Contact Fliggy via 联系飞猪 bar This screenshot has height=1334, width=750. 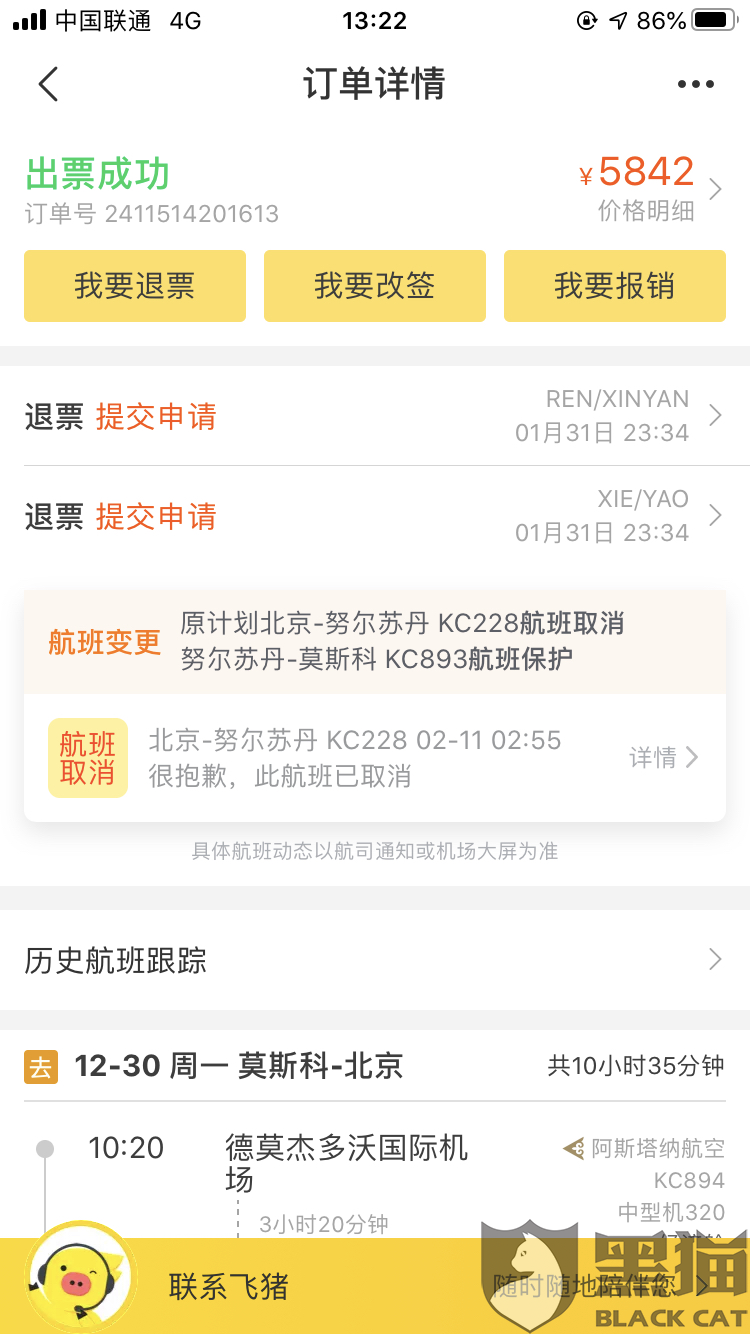(230, 1286)
